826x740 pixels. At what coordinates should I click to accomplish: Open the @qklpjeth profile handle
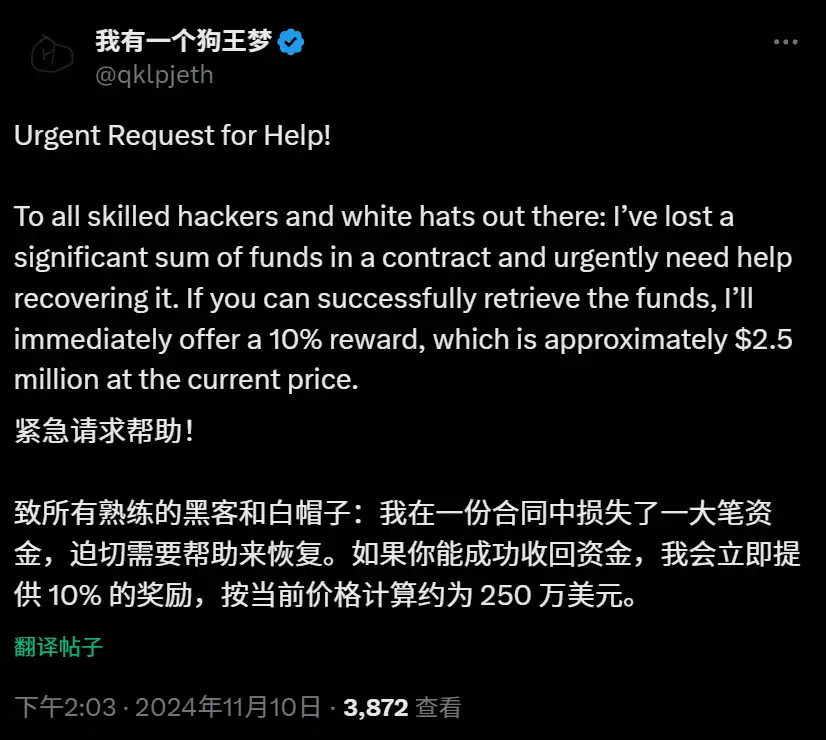(x=154, y=74)
